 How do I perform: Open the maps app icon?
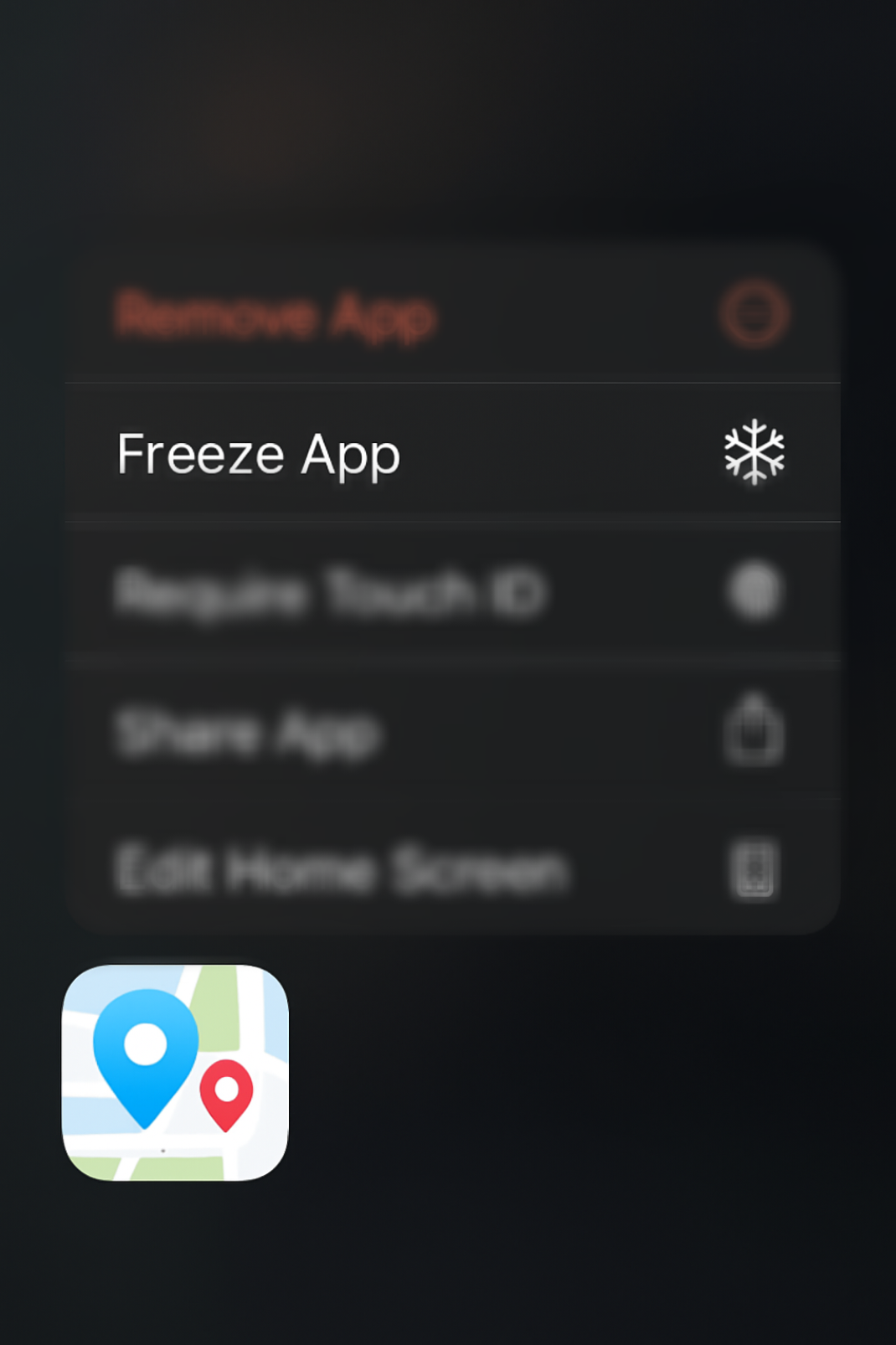coord(175,1073)
